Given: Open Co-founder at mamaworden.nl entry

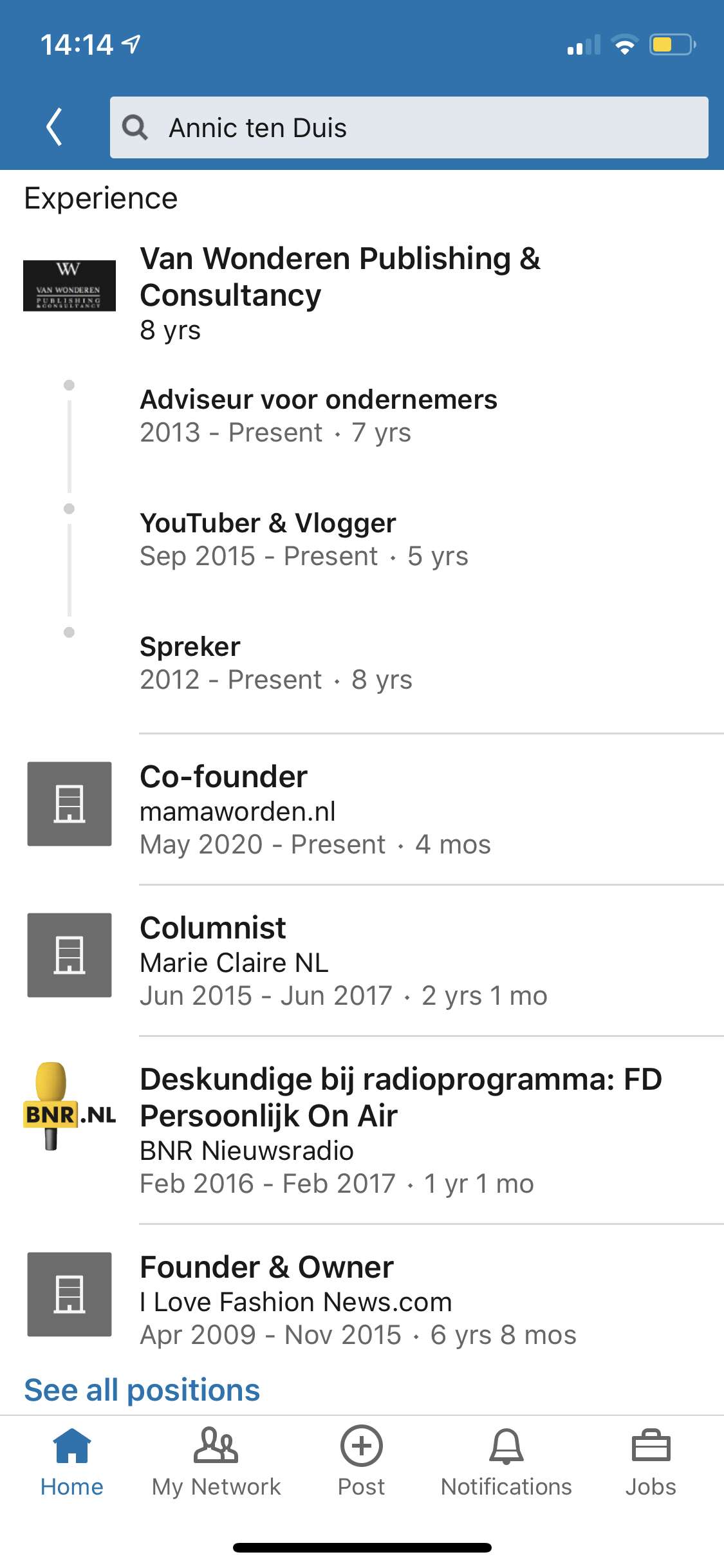Looking at the screenshot, I should tap(362, 809).
